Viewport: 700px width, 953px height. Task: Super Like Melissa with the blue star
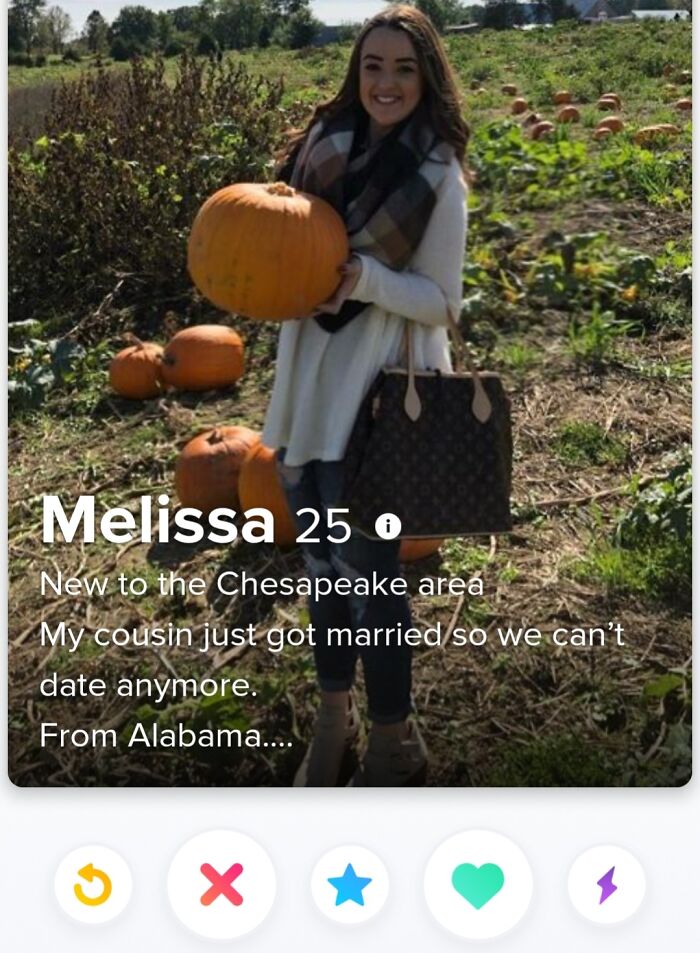(x=349, y=885)
